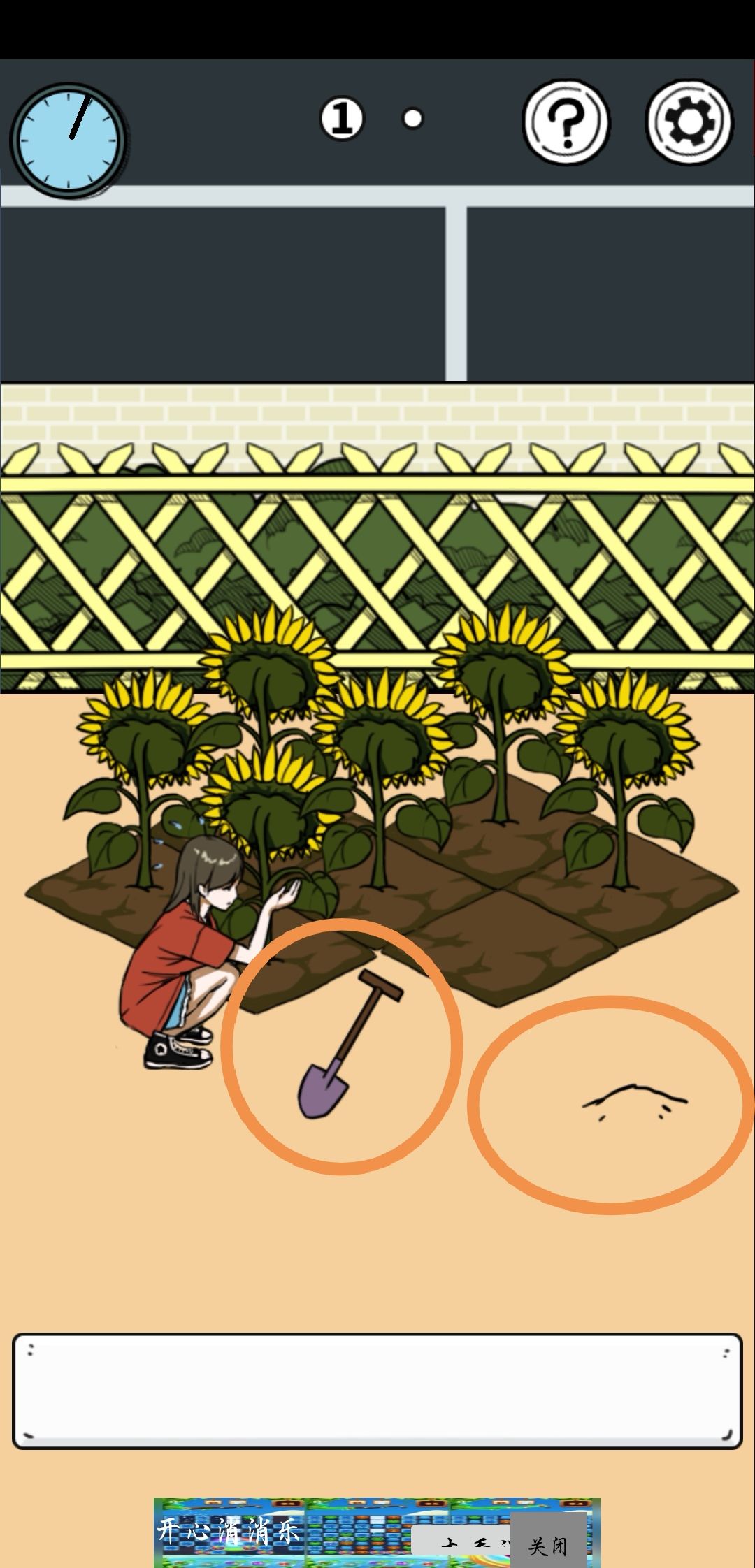Tap the circled dirt mound
This screenshot has height=1568, width=755.
633,1100
